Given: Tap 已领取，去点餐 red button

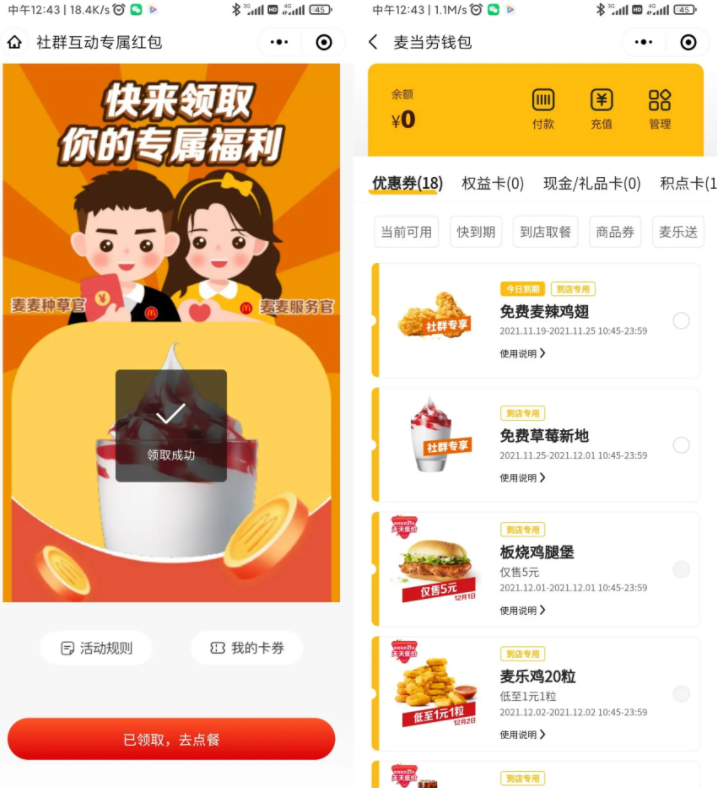Looking at the screenshot, I should pyautogui.click(x=171, y=739).
